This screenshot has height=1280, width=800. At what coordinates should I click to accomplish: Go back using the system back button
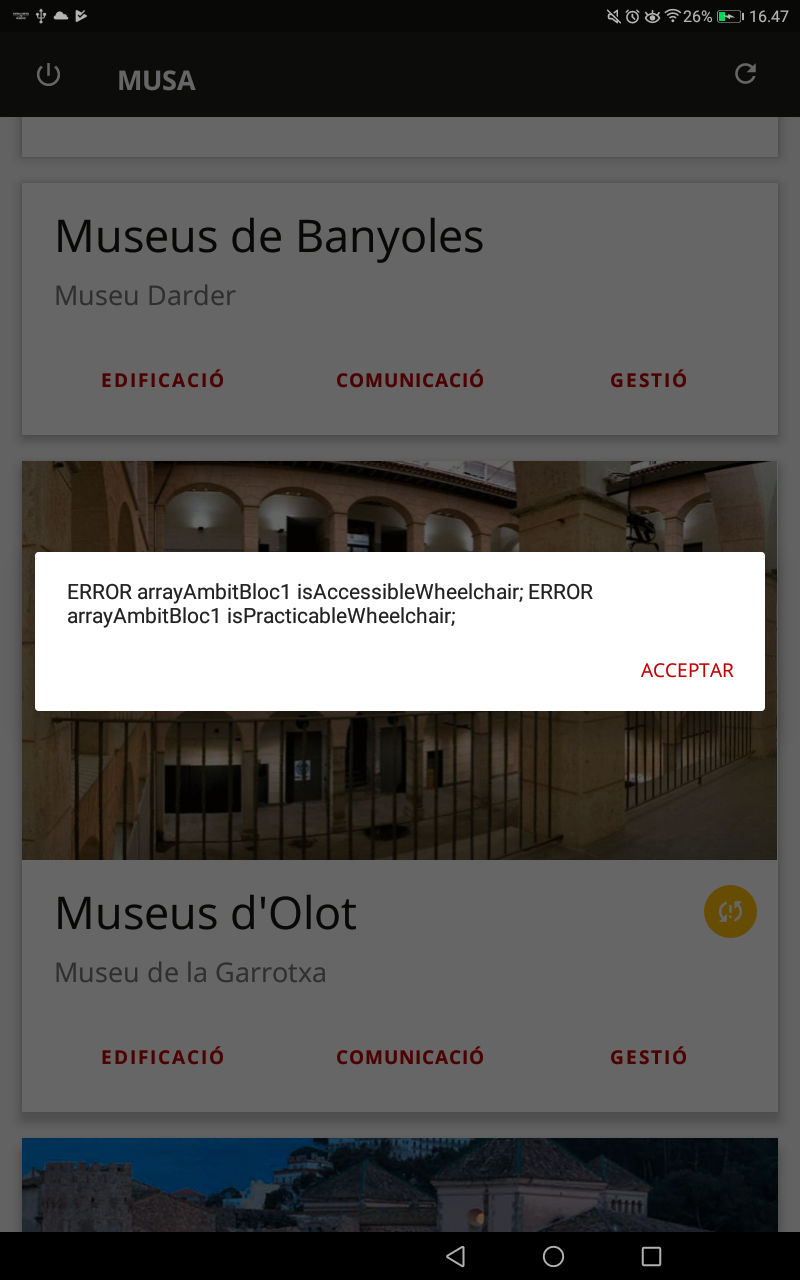coord(456,1256)
